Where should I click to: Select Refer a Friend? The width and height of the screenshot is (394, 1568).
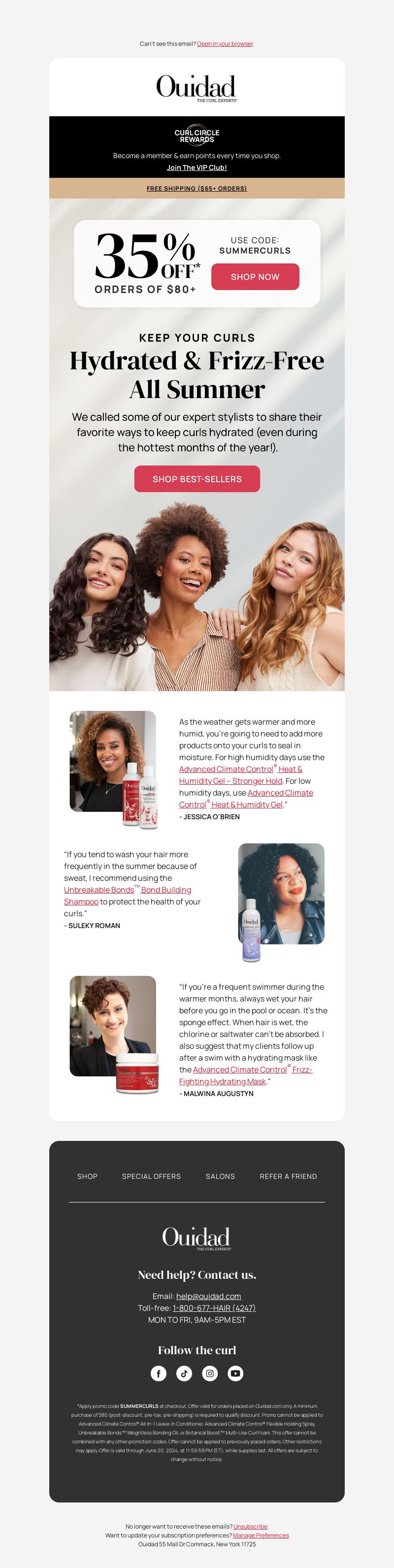[x=288, y=1176]
